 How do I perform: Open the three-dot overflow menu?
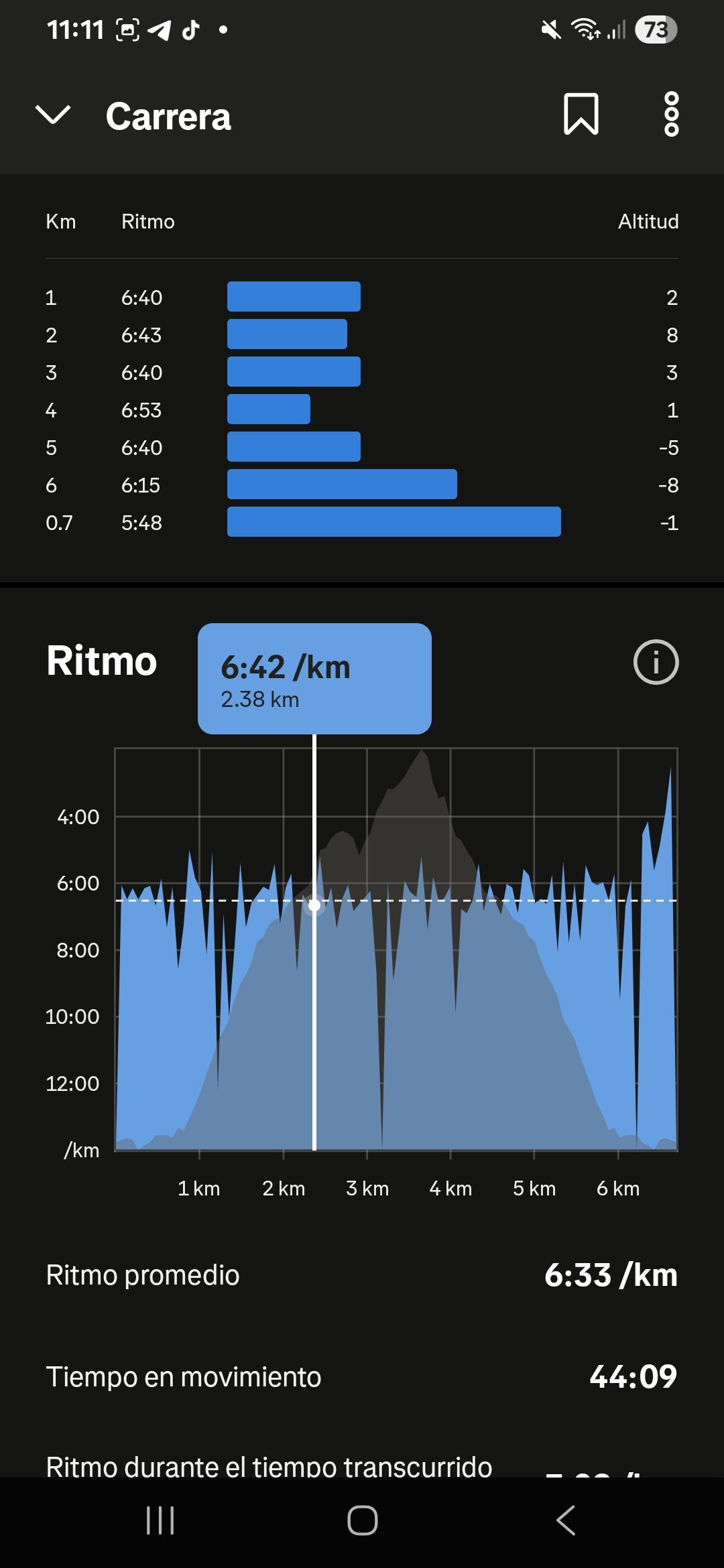[x=671, y=115]
